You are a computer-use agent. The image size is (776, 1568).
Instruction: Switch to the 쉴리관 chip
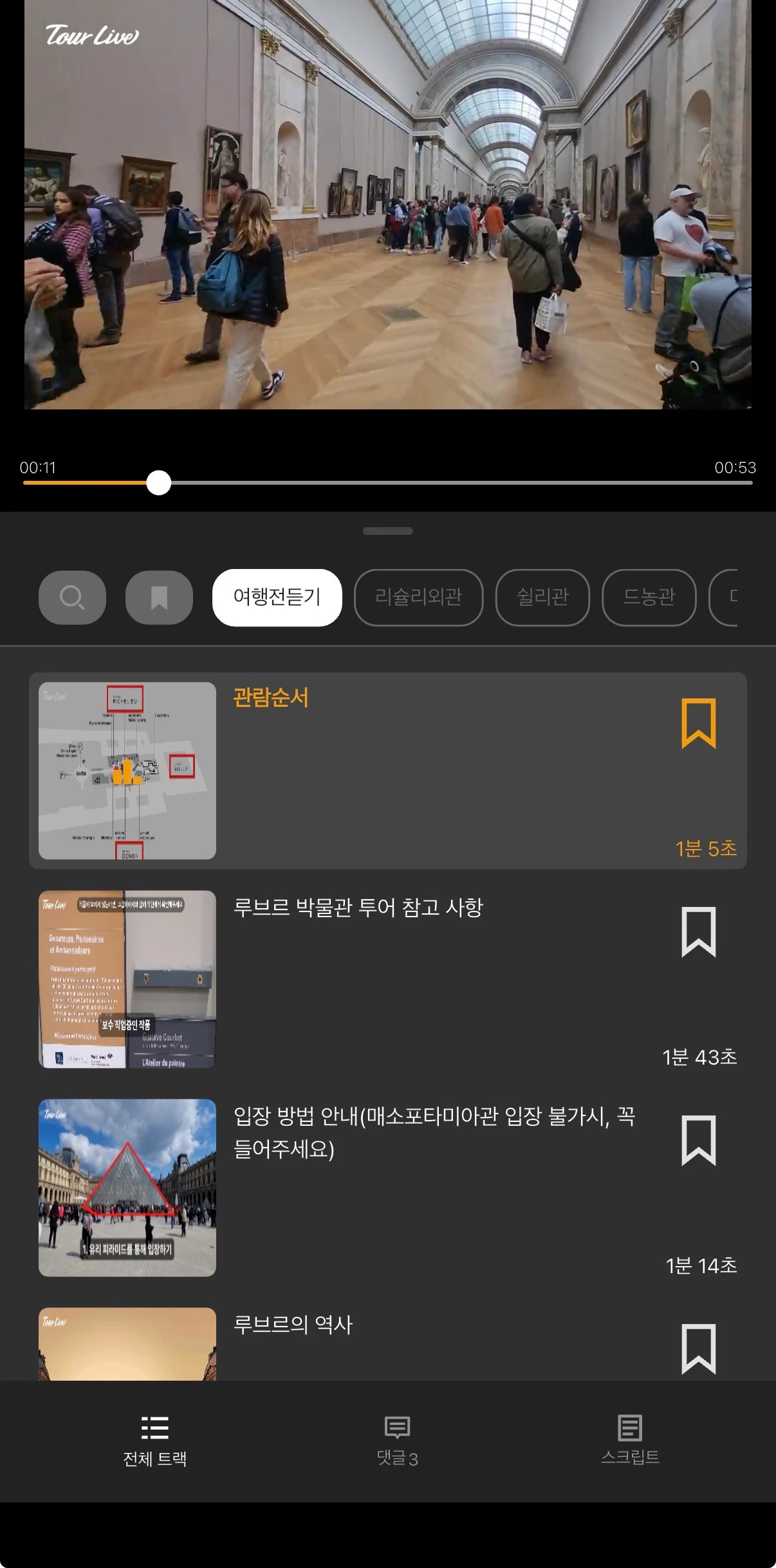coord(542,597)
